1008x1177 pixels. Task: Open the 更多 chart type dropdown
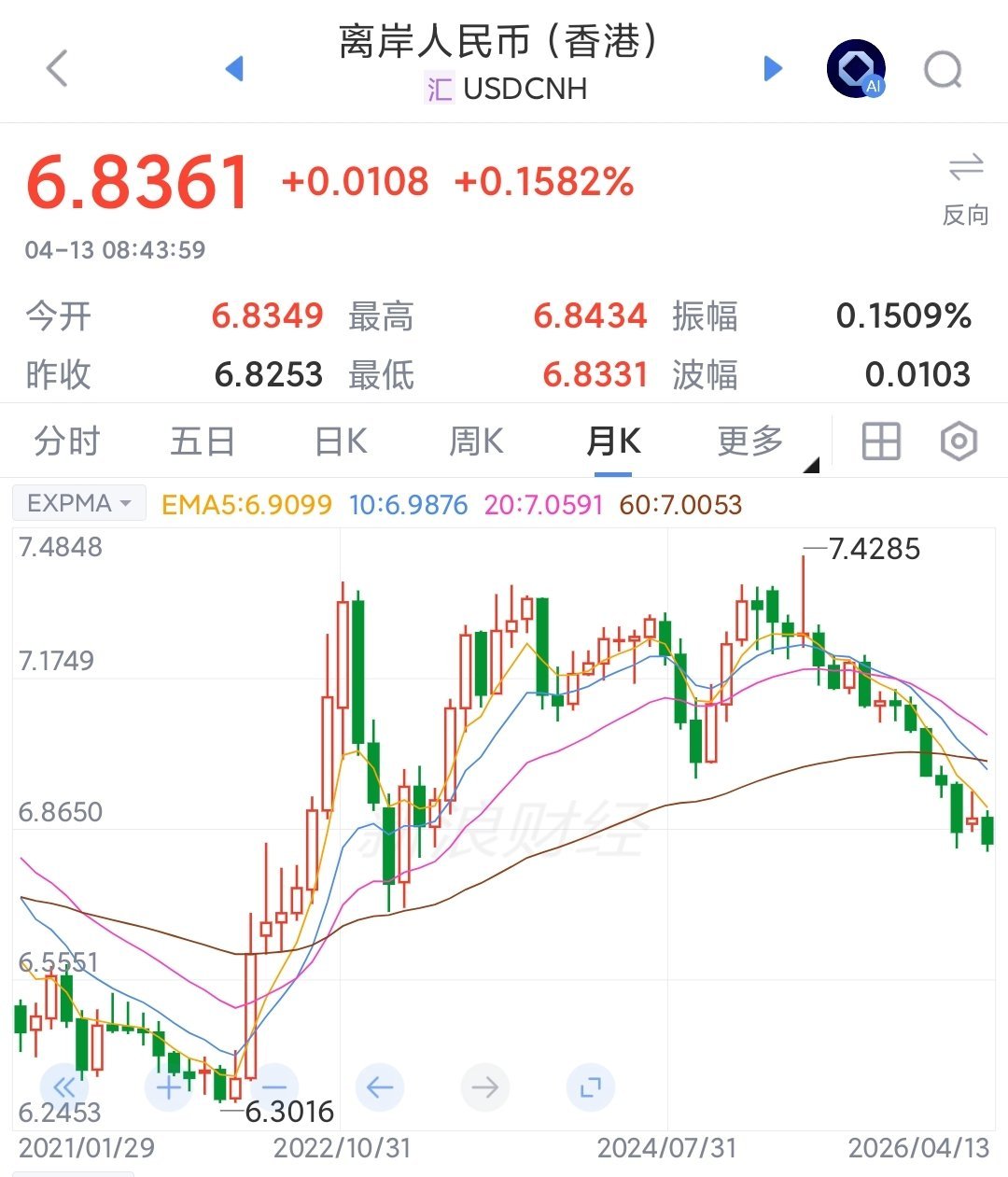pyautogui.click(x=748, y=441)
